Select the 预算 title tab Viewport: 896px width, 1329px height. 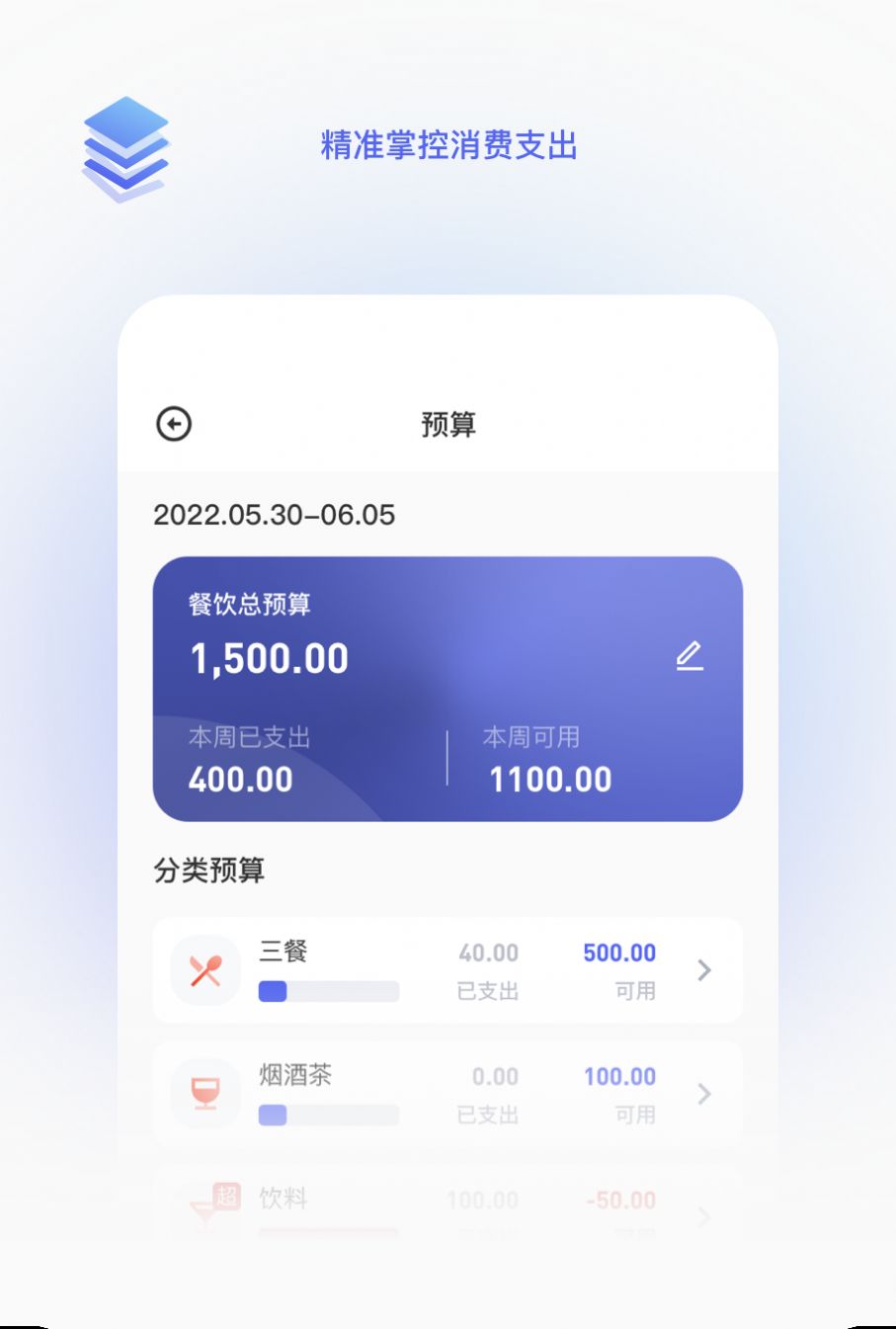coord(448,425)
